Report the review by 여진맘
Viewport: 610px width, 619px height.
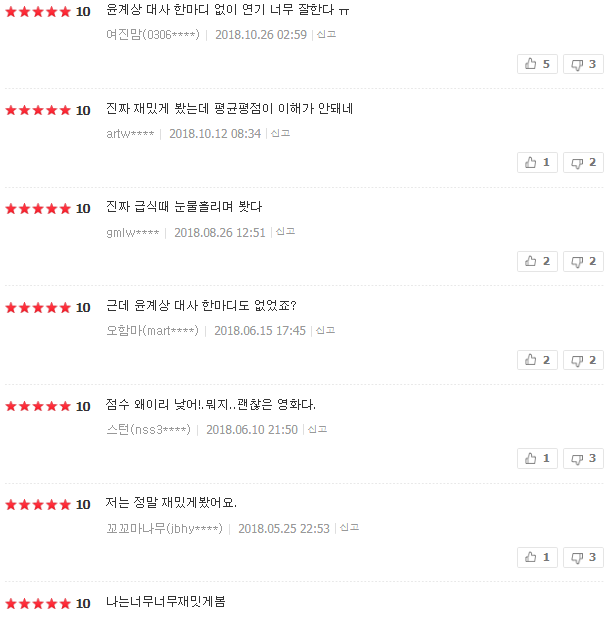click(x=327, y=35)
